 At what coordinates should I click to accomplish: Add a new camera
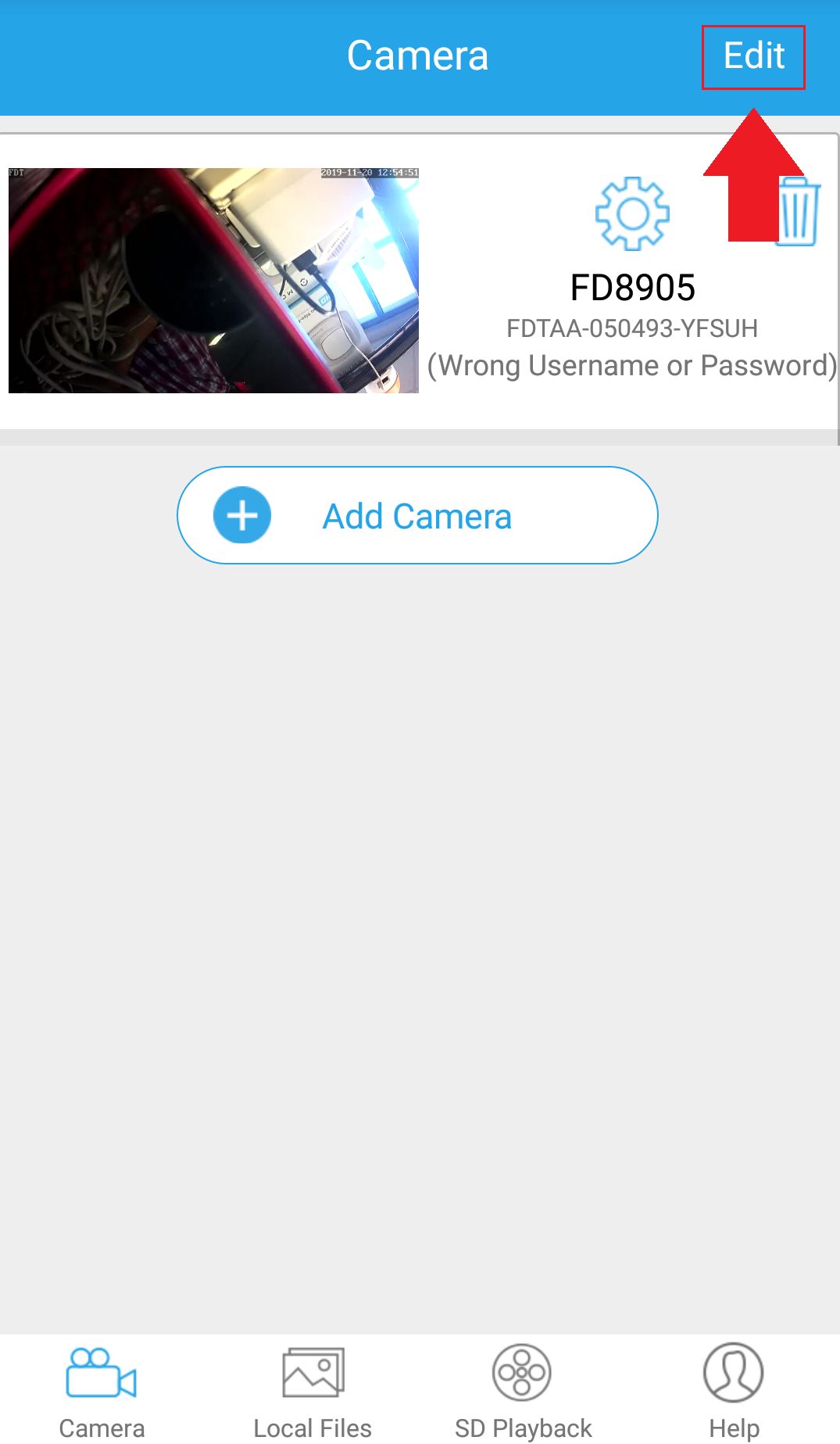click(x=417, y=515)
